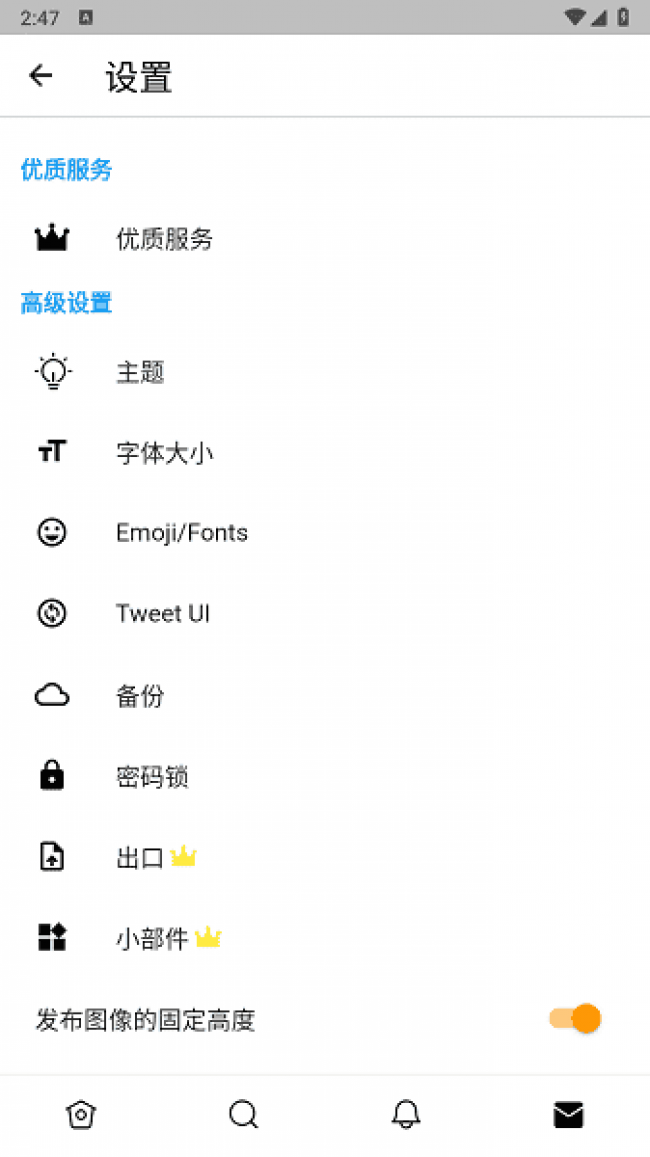Go back from the 设置 page

coord(41,75)
